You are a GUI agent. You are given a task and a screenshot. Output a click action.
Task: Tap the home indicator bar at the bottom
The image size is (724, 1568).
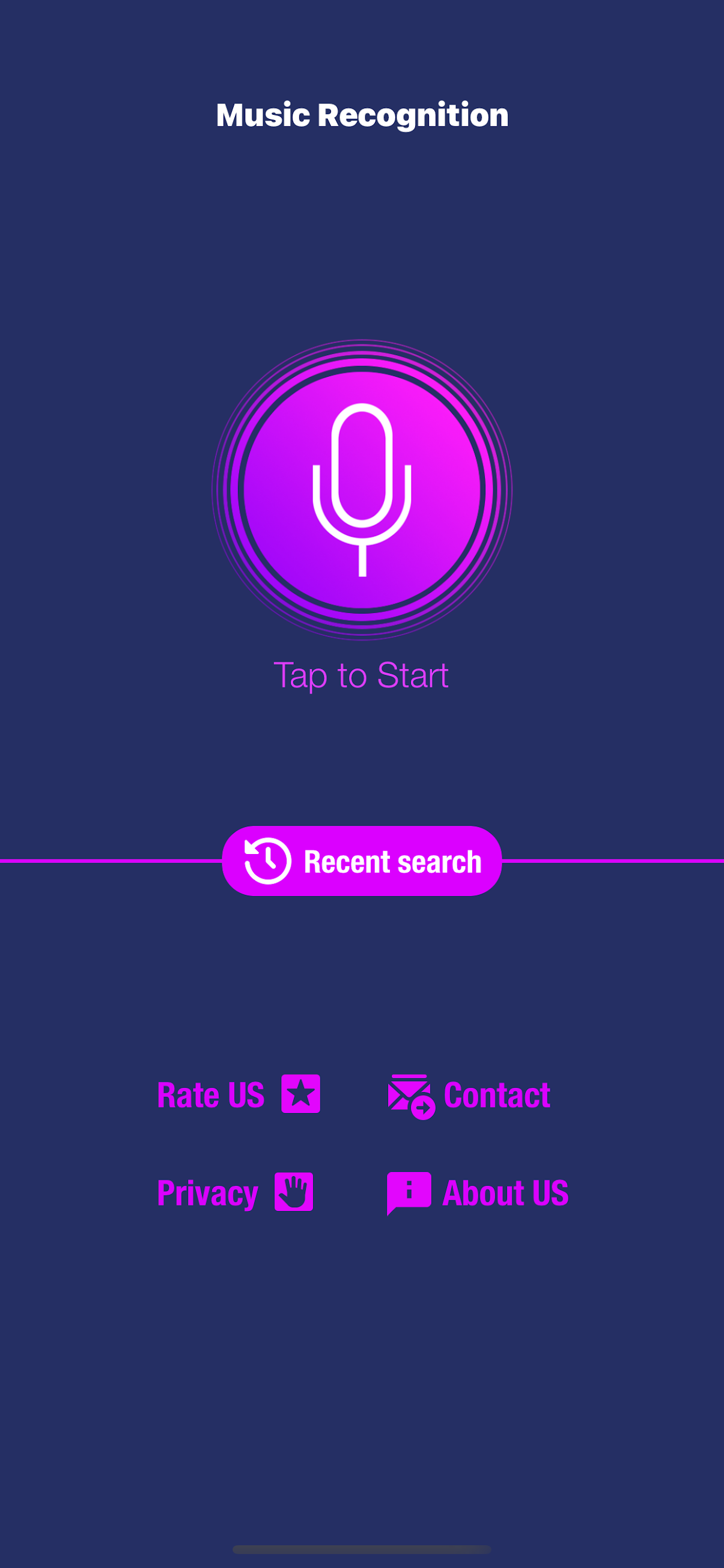tap(362, 1549)
